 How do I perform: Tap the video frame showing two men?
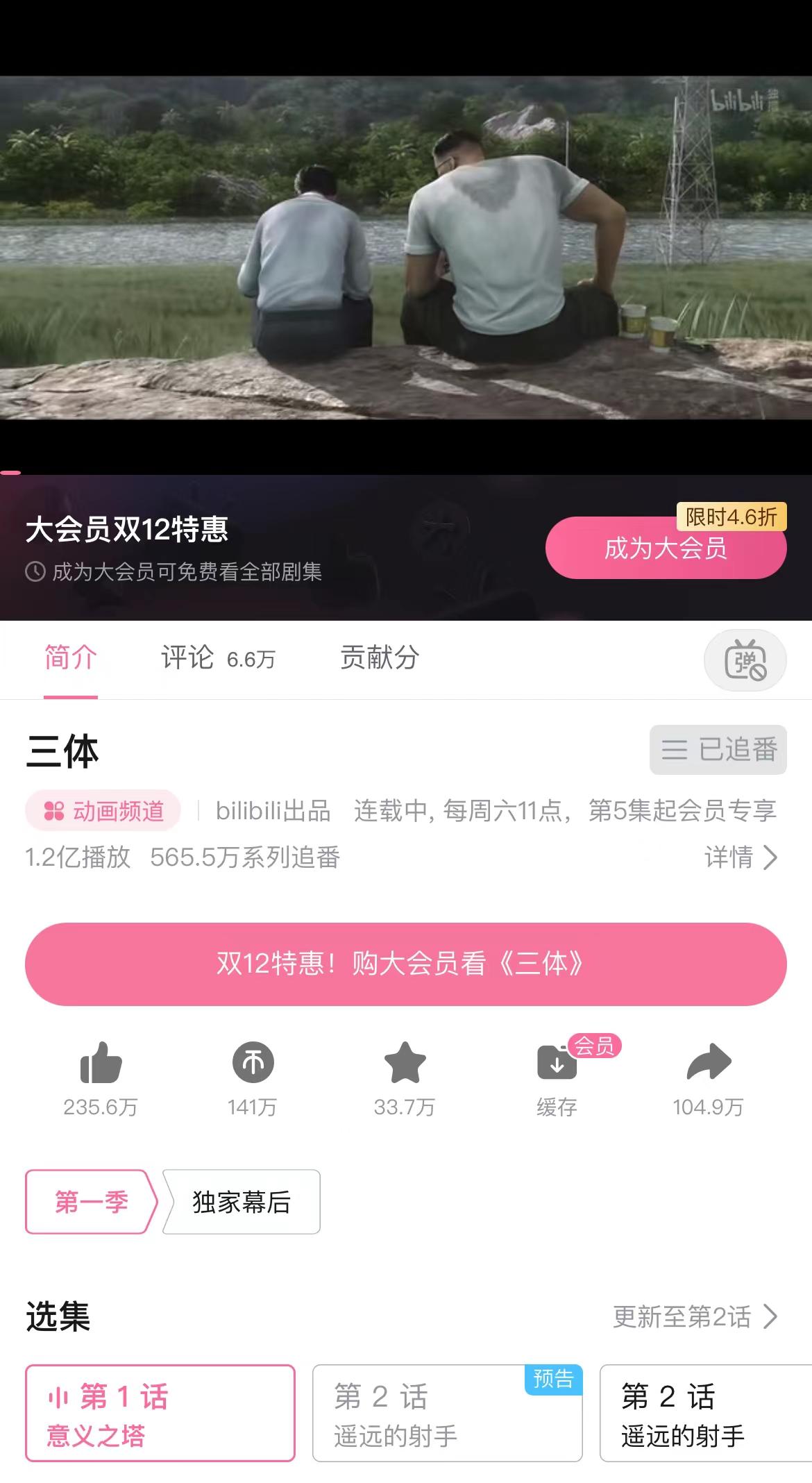(x=406, y=250)
